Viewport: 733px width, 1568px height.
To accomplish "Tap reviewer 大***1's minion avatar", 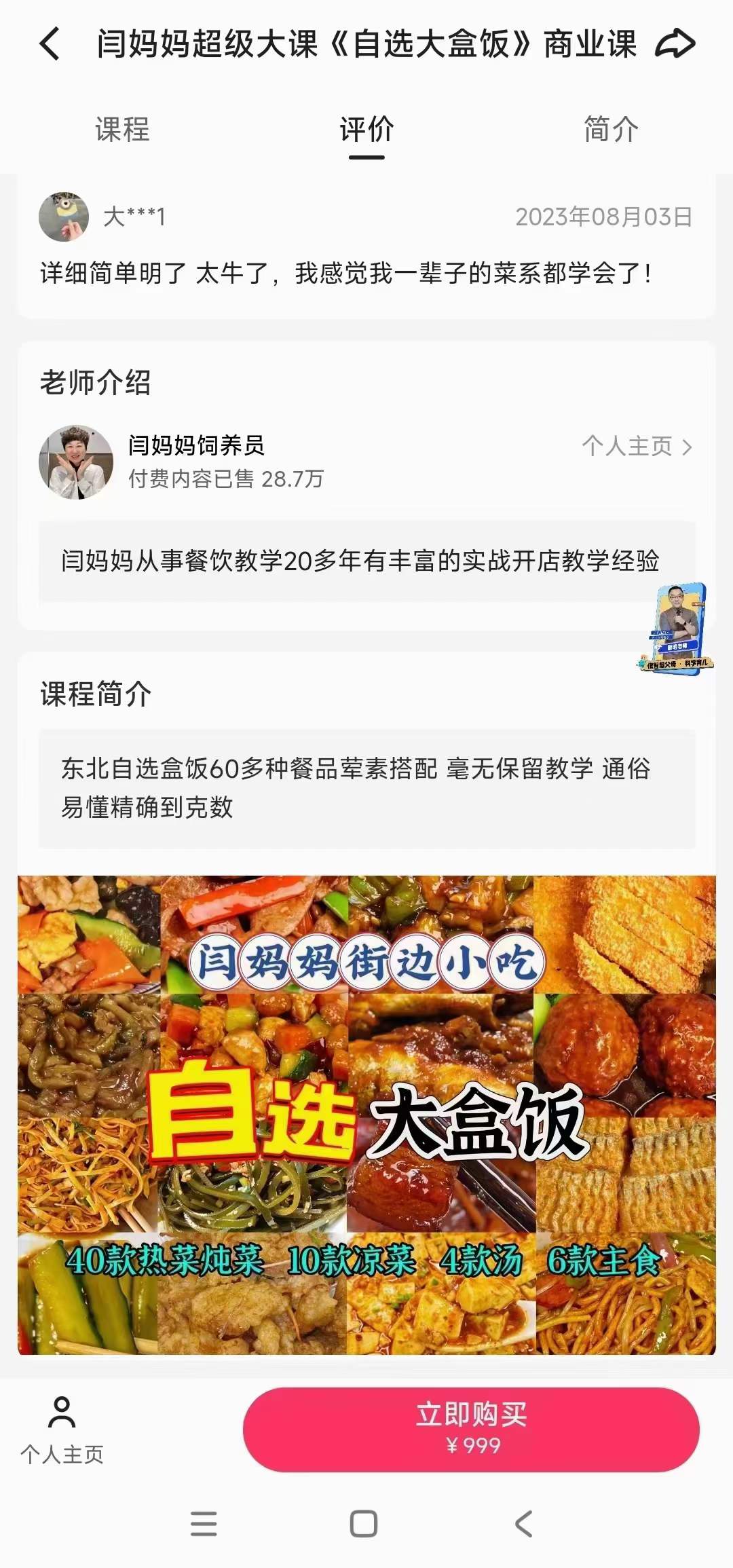I will point(64,216).
